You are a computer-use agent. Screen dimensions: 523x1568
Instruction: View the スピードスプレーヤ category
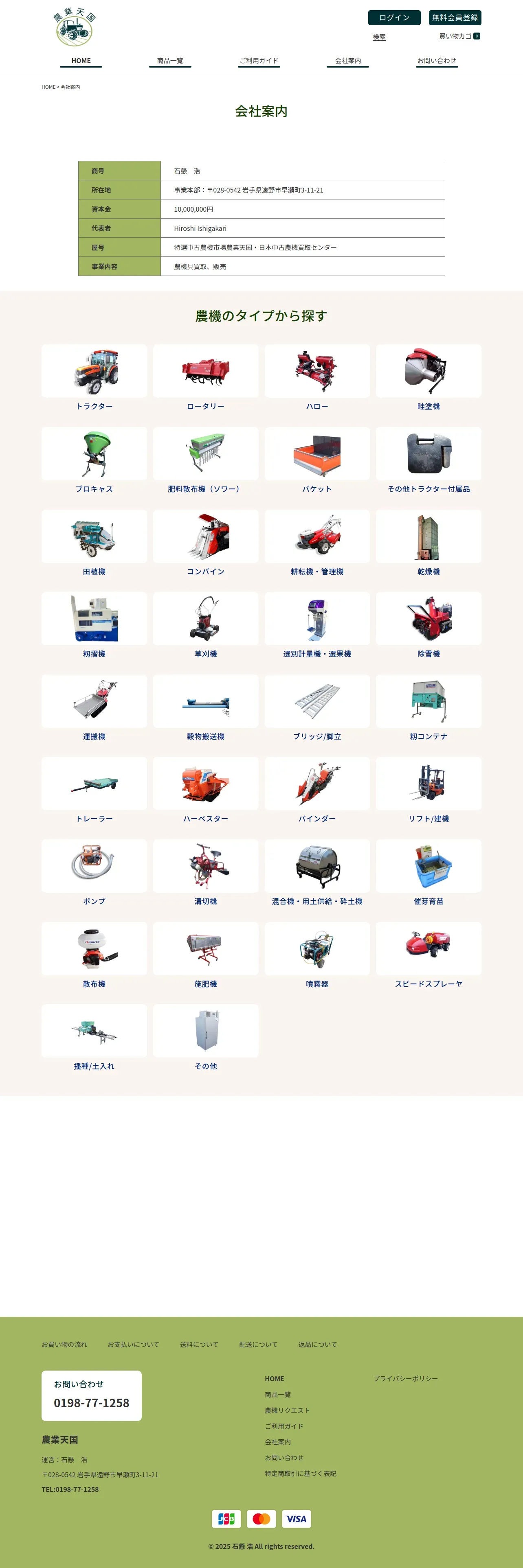tap(428, 955)
